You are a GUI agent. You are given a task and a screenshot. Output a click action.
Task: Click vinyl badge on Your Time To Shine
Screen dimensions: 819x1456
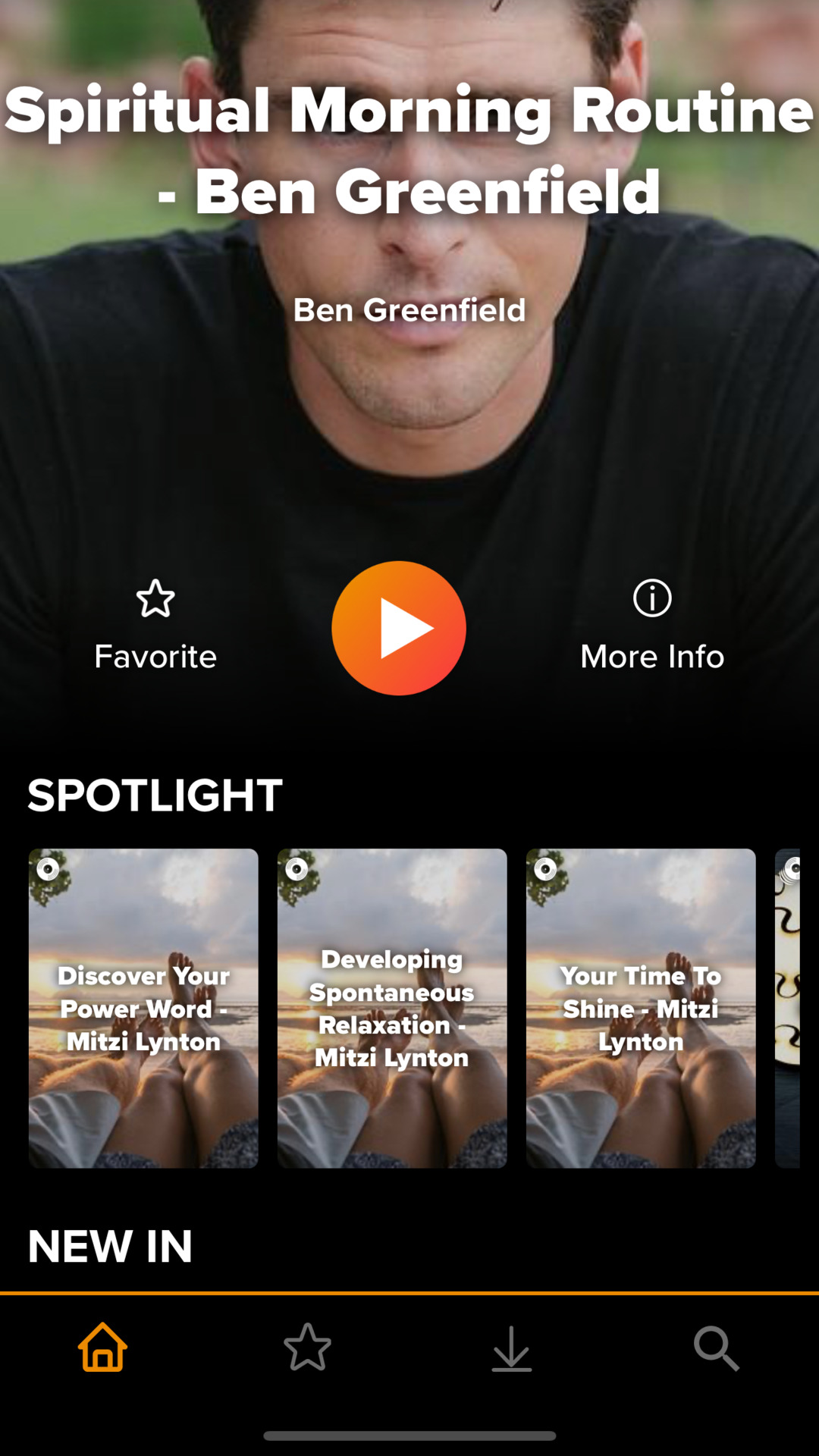[546, 869]
